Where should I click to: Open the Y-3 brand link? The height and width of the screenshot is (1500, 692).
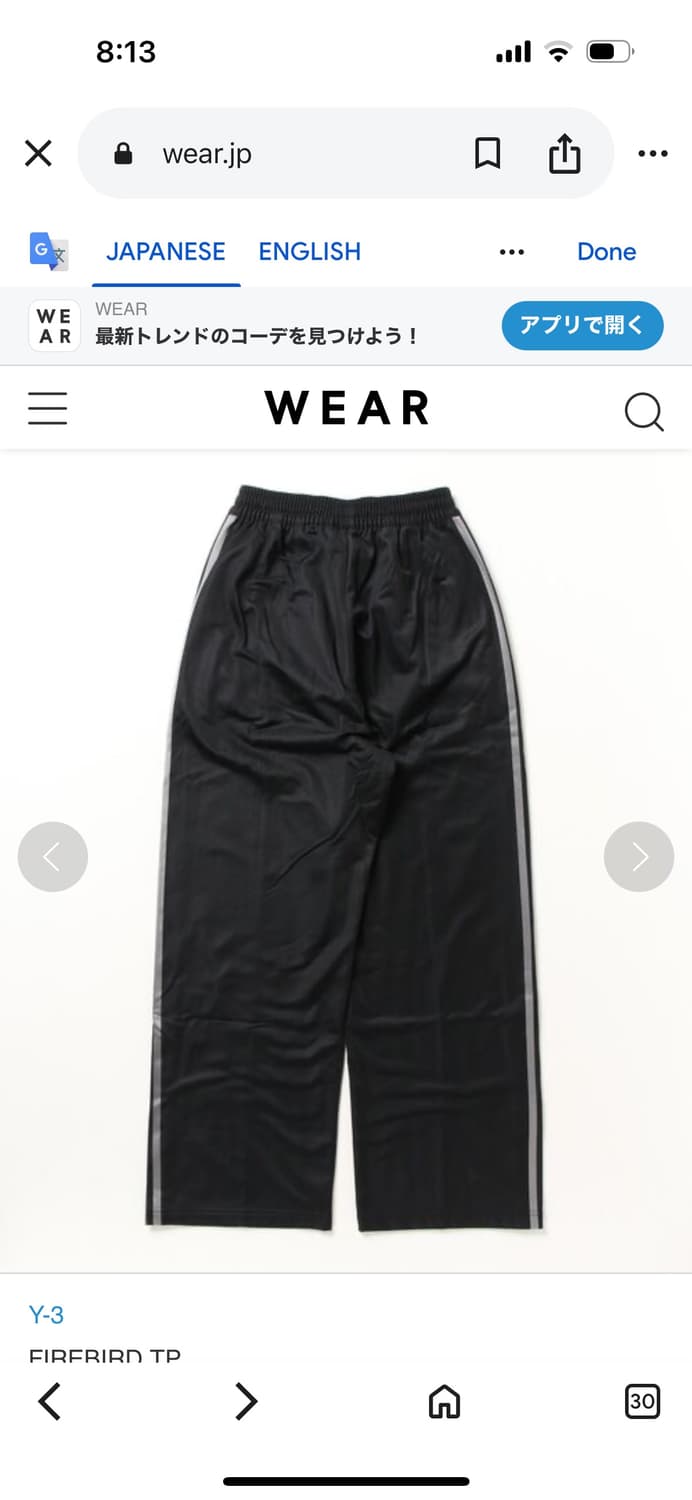click(x=46, y=1315)
